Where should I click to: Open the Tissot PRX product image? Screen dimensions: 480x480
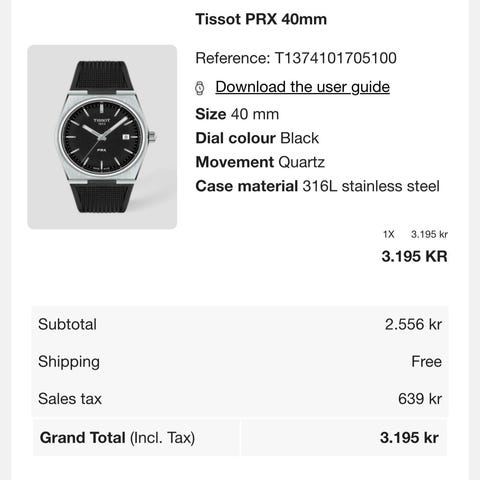(x=102, y=137)
